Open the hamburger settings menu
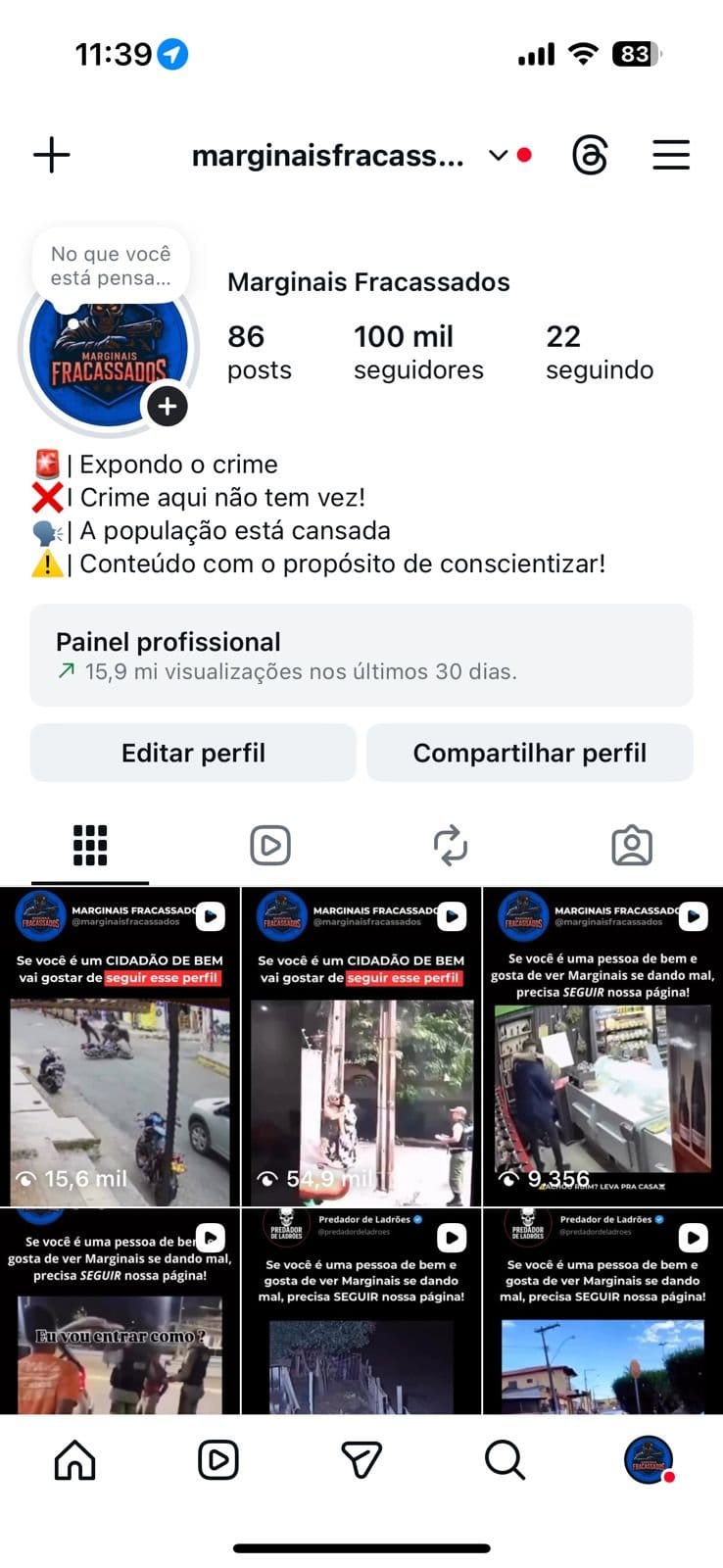This screenshot has width=723, height=1568. point(670,155)
